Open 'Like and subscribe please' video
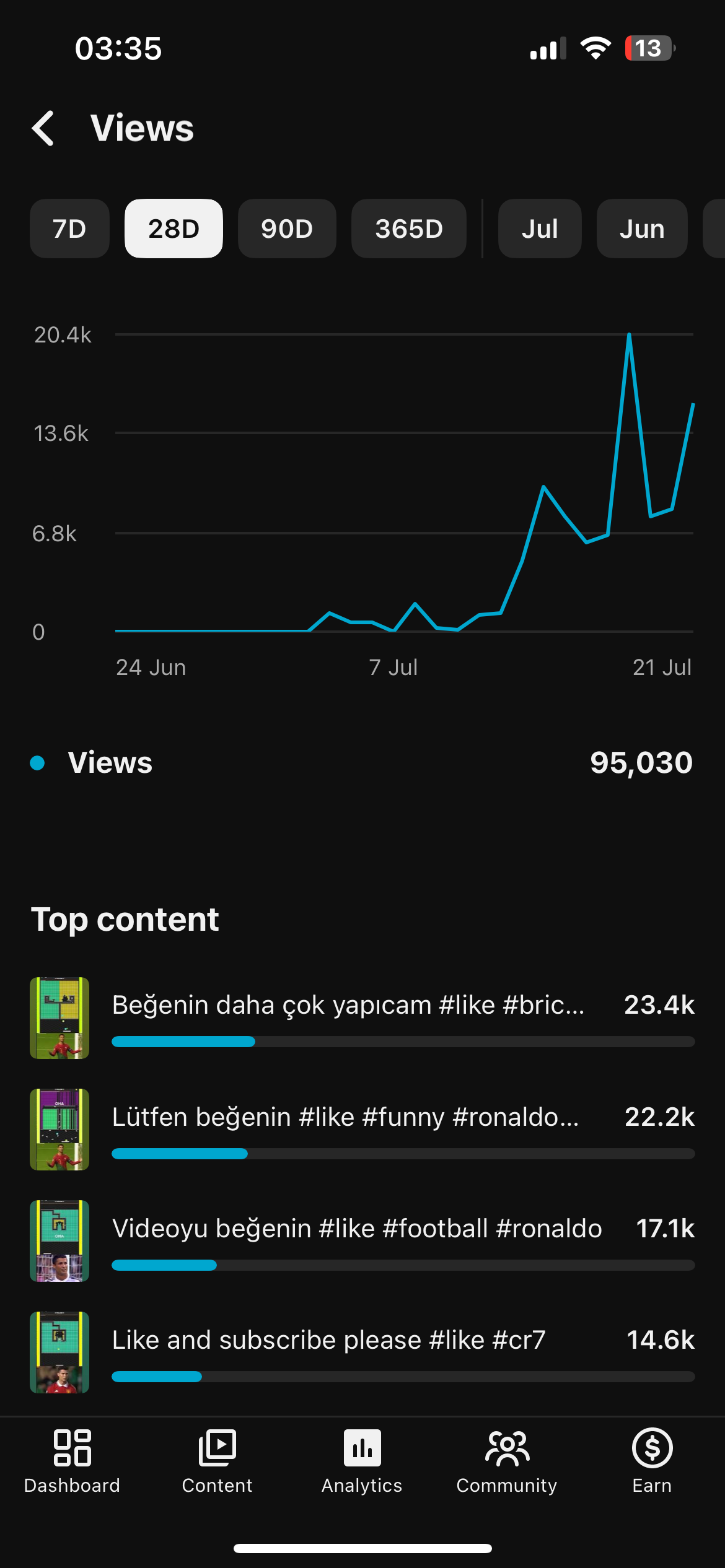The width and height of the screenshot is (725, 1568). (x=362, y=1352)
